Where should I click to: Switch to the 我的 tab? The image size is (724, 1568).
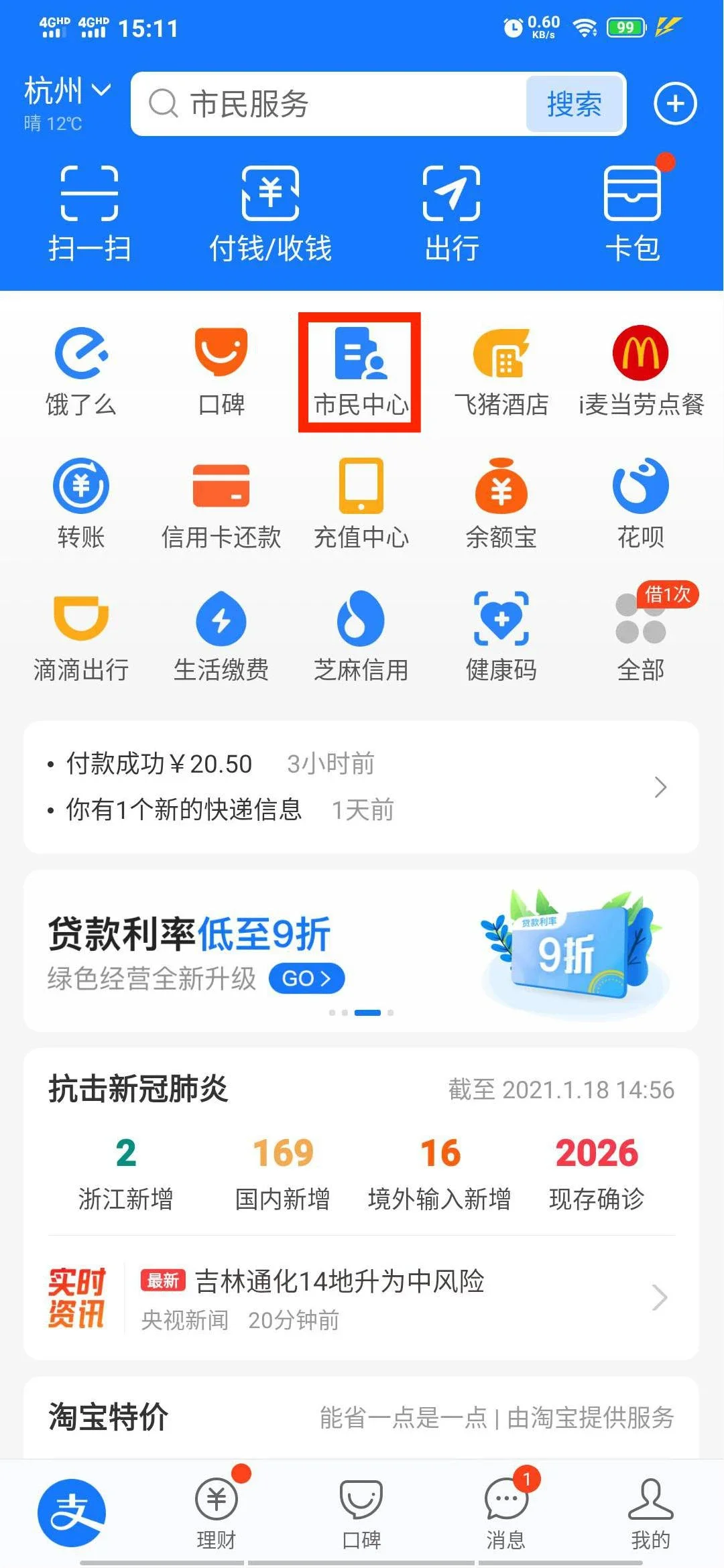650,1512
